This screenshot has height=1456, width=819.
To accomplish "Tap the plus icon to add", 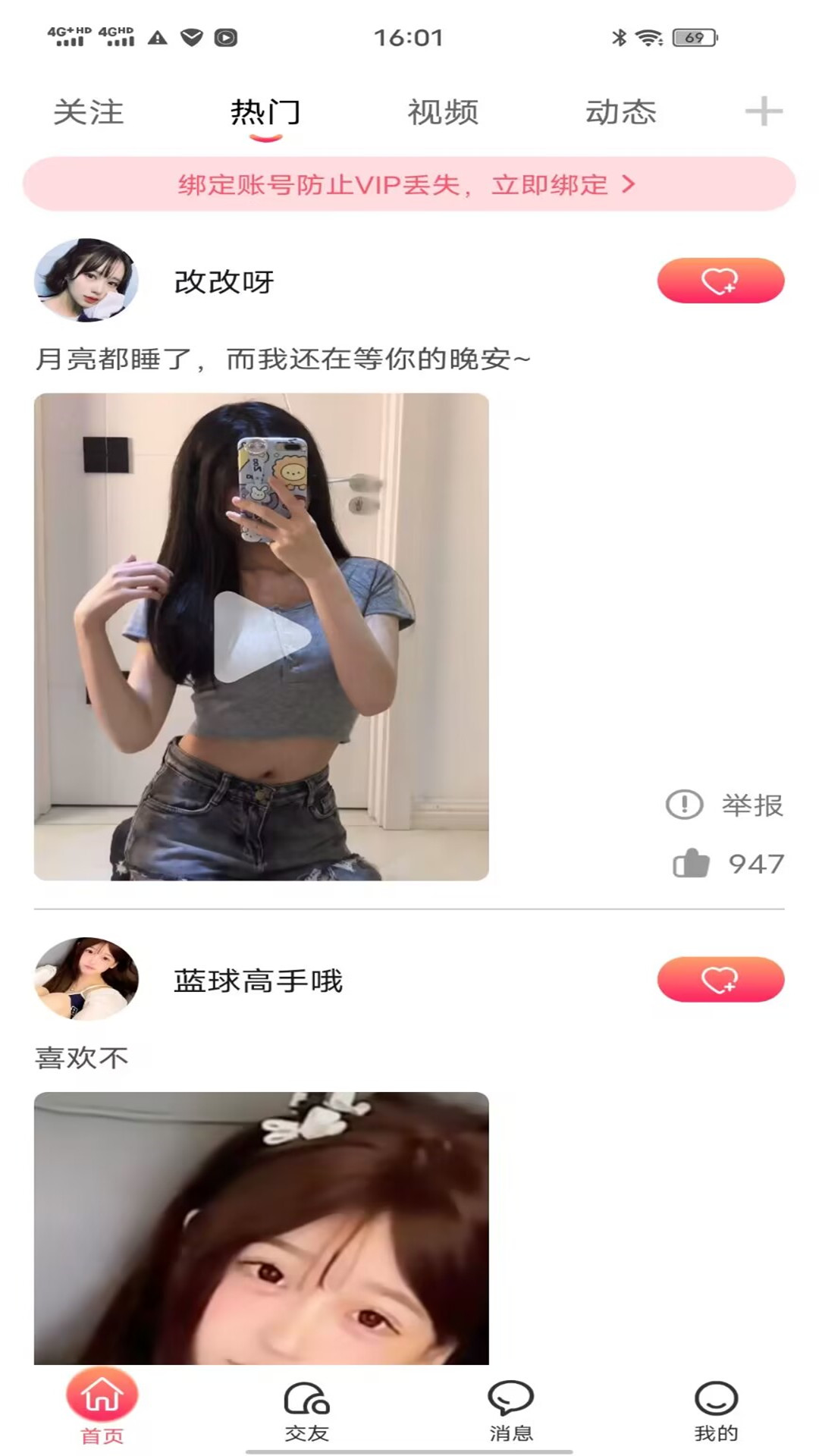I will (763, 111).
